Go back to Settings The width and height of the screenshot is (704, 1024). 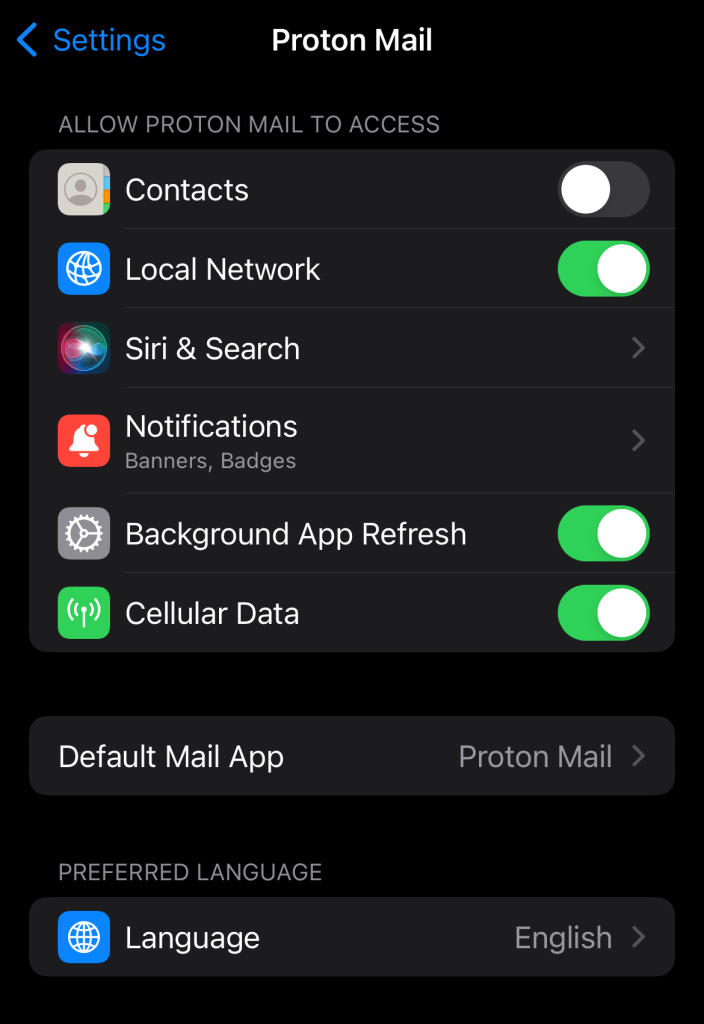(x=91, y=41)
